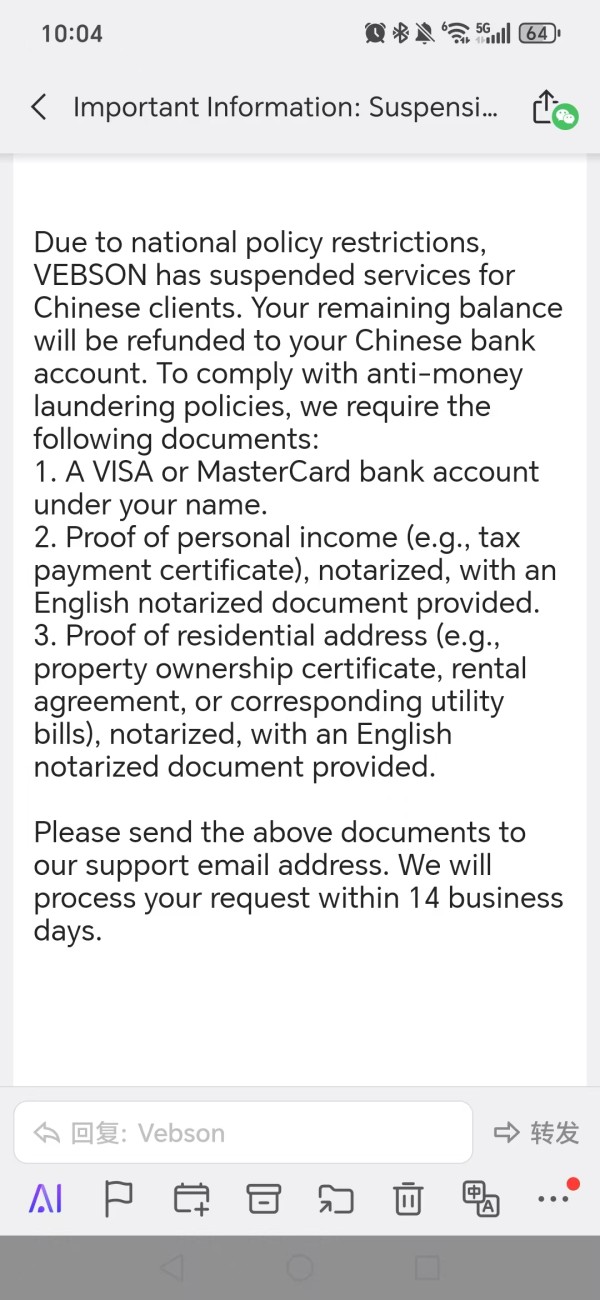Delete this email
This screenshot has height=1300, width=600.
coord(408,1197)
